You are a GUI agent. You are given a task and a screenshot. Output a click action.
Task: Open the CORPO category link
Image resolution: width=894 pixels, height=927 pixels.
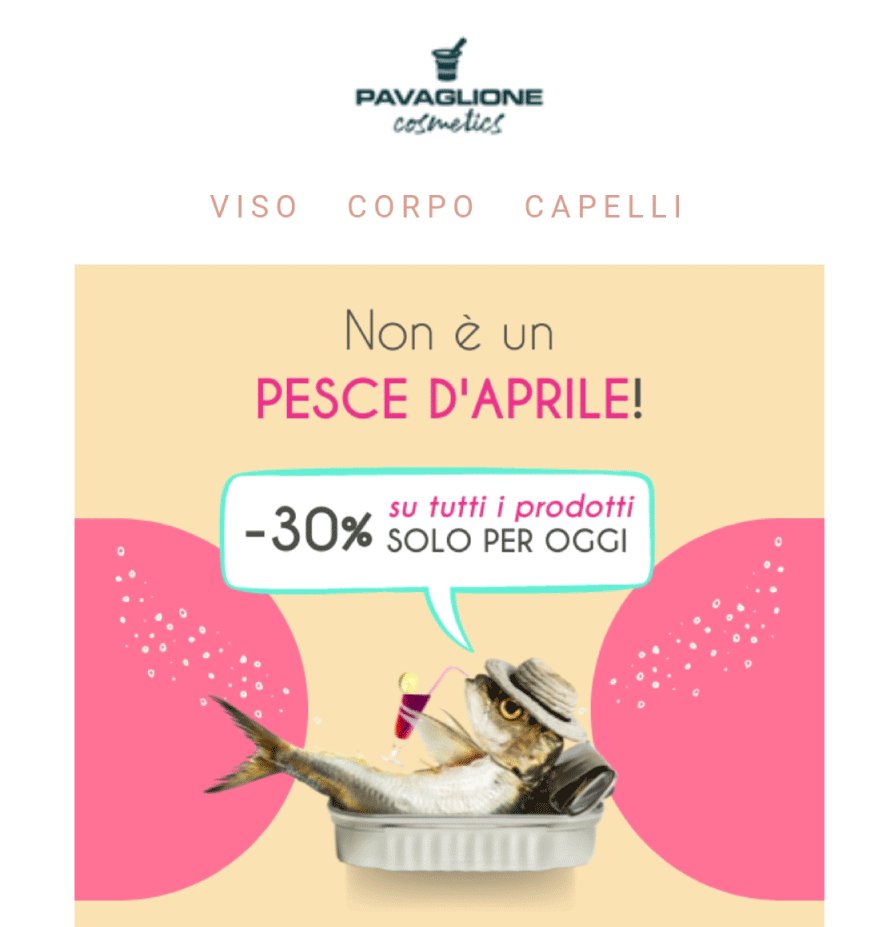[x=411, y=207]
